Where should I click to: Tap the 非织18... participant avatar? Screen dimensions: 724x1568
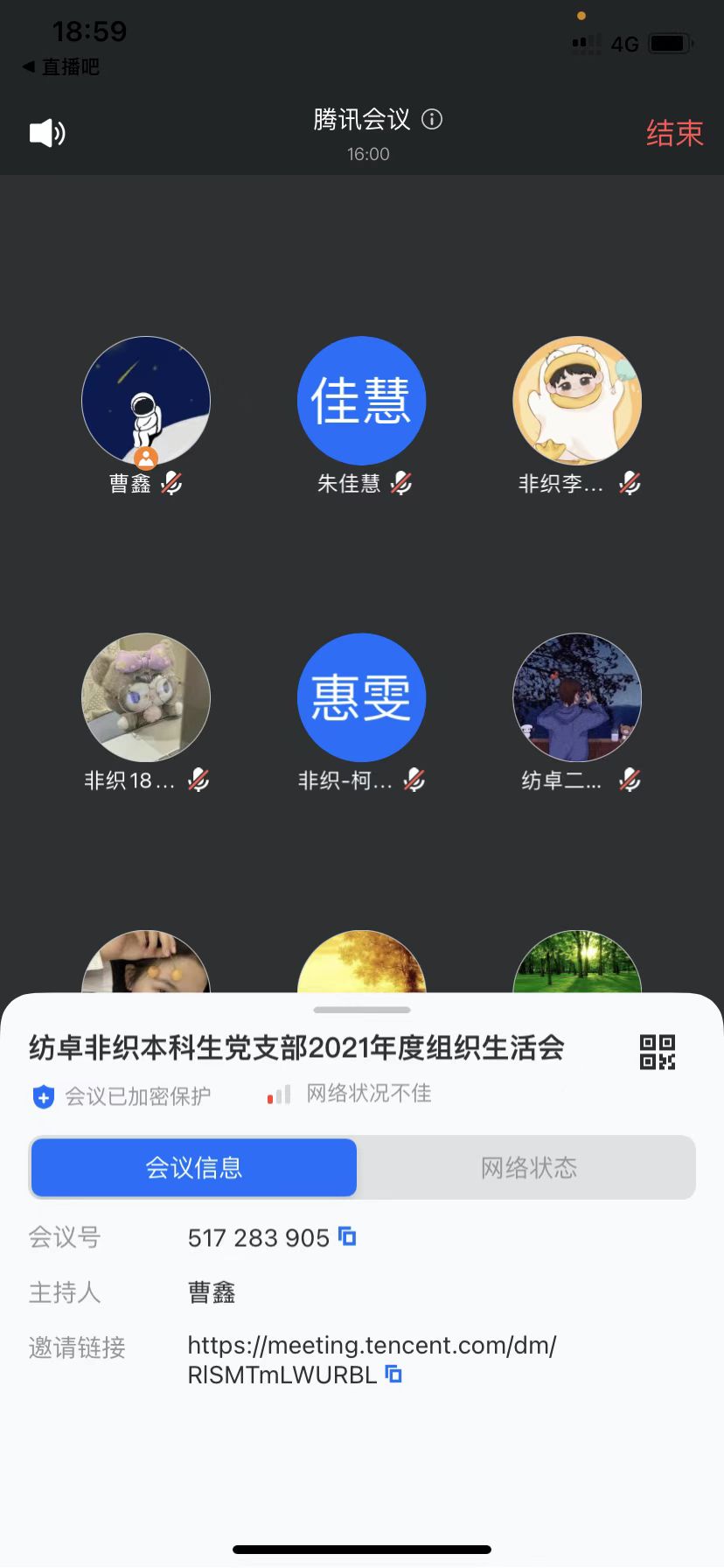pos(146,697)
